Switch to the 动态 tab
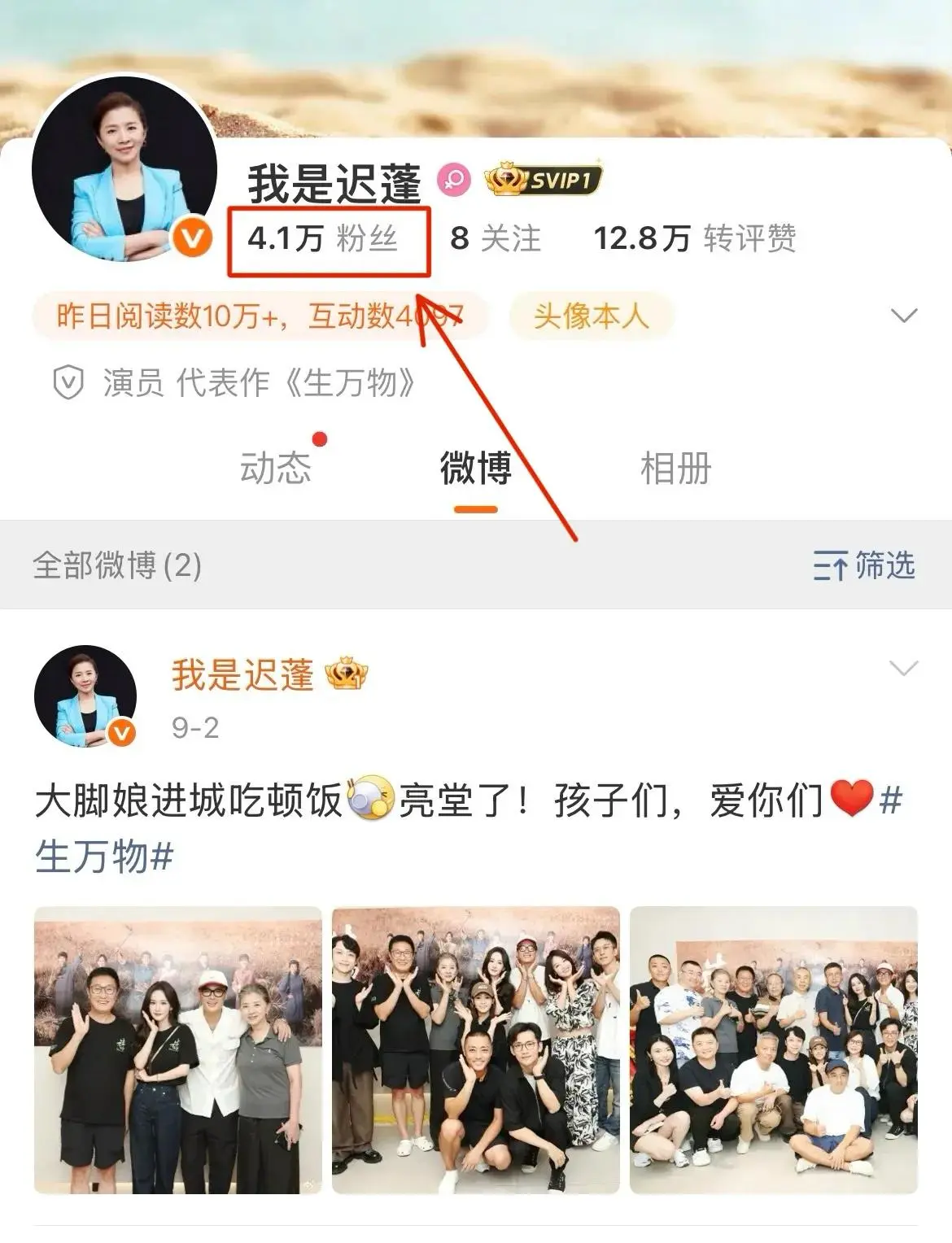The height and width of the screenshot is (1243, 952). (276, 469)
